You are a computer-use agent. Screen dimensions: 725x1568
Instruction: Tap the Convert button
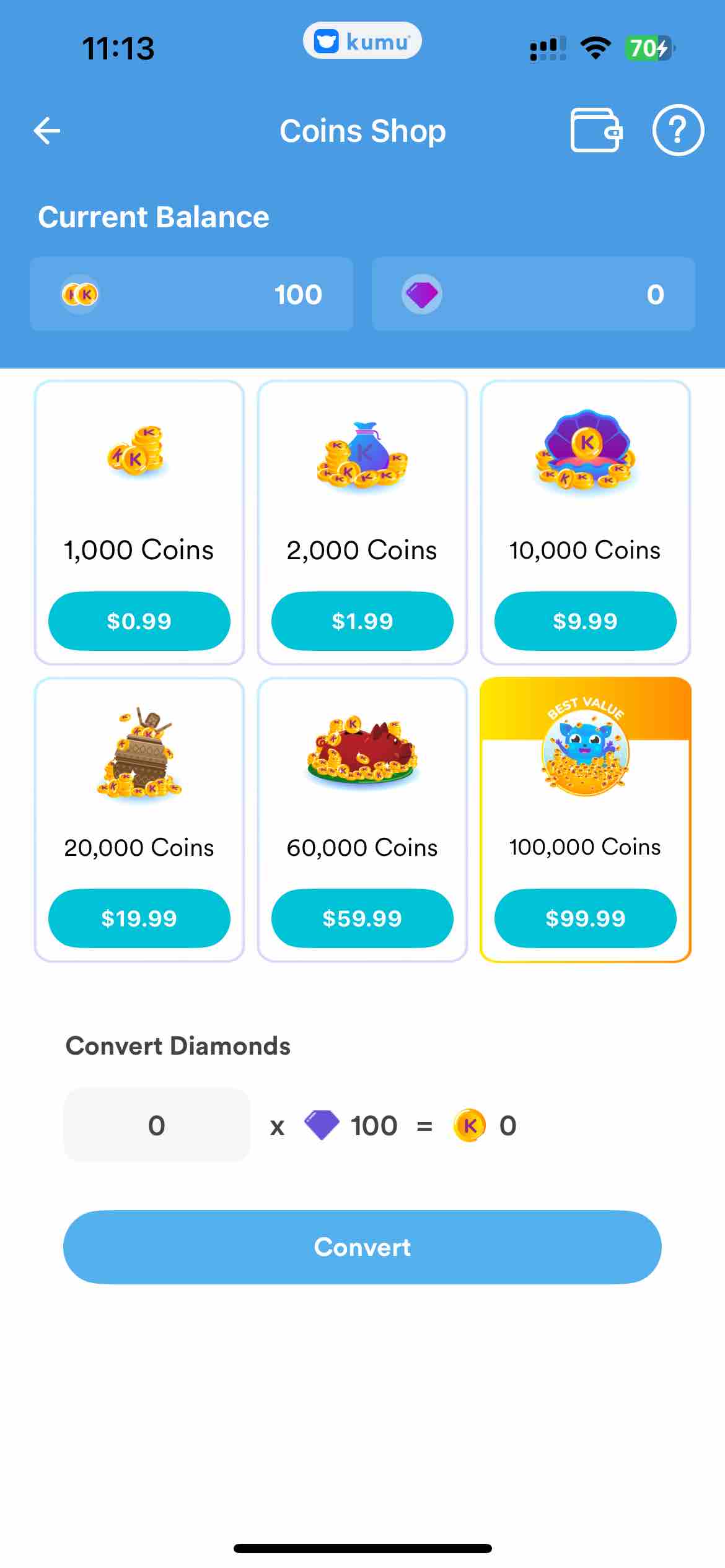(362, 1247)
